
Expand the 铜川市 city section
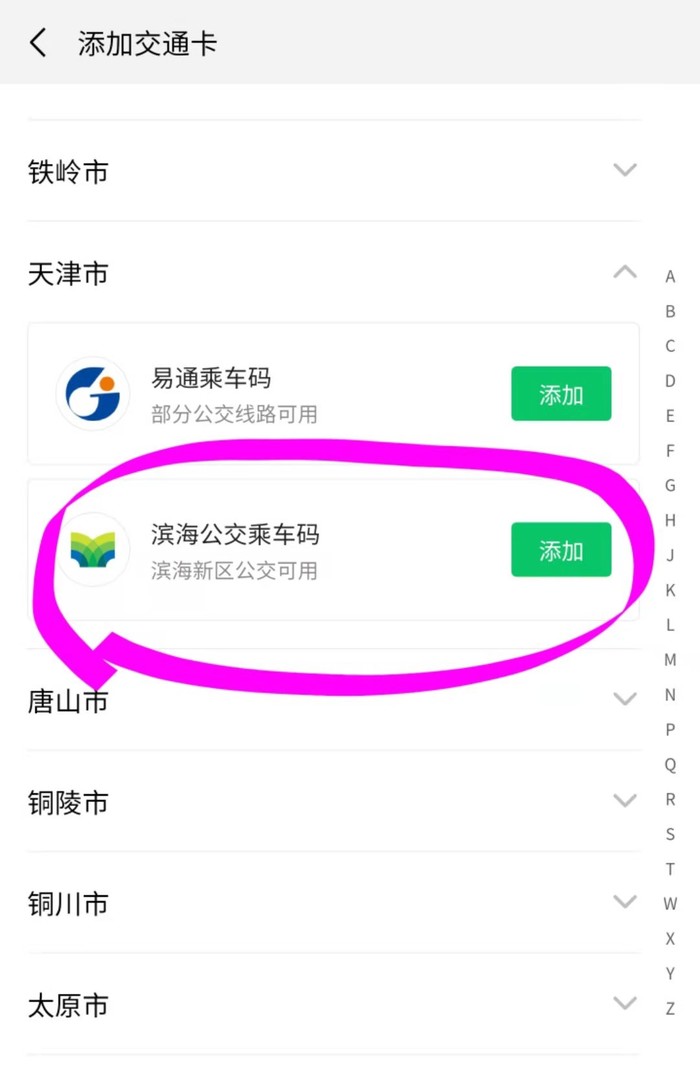pos(624,902)
